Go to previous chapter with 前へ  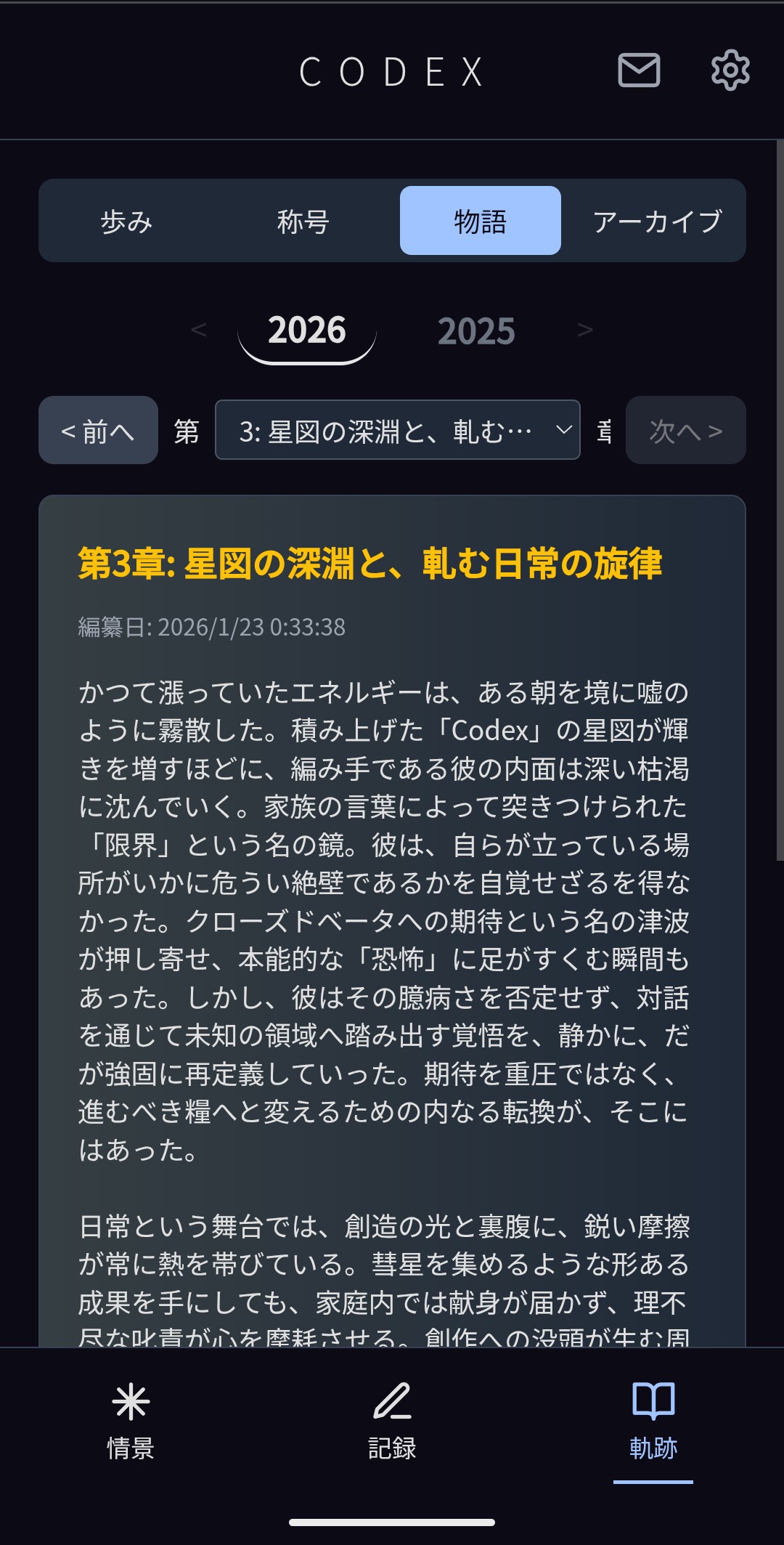[x=98, y=431]
